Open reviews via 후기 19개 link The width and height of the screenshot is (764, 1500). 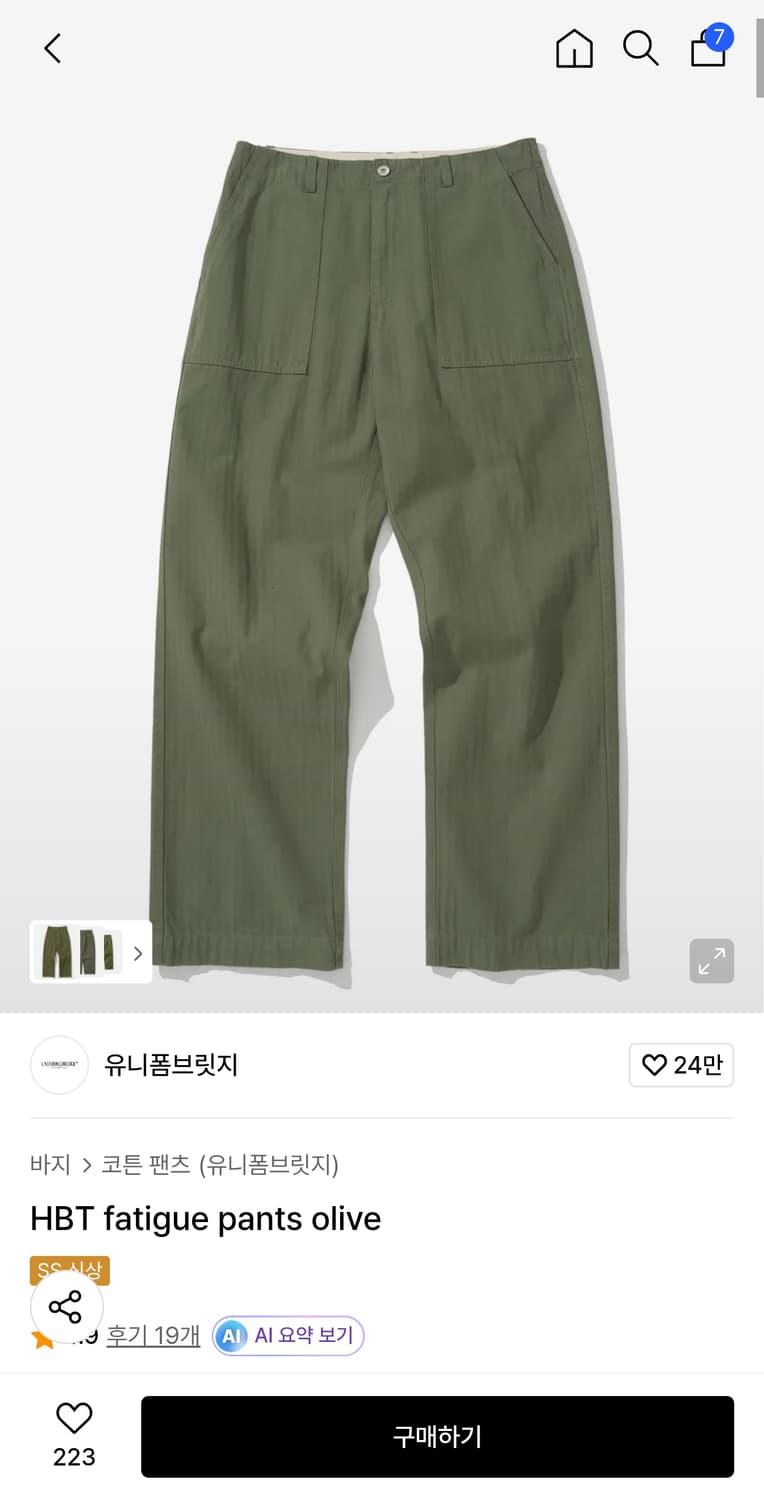coord(152,1334)
